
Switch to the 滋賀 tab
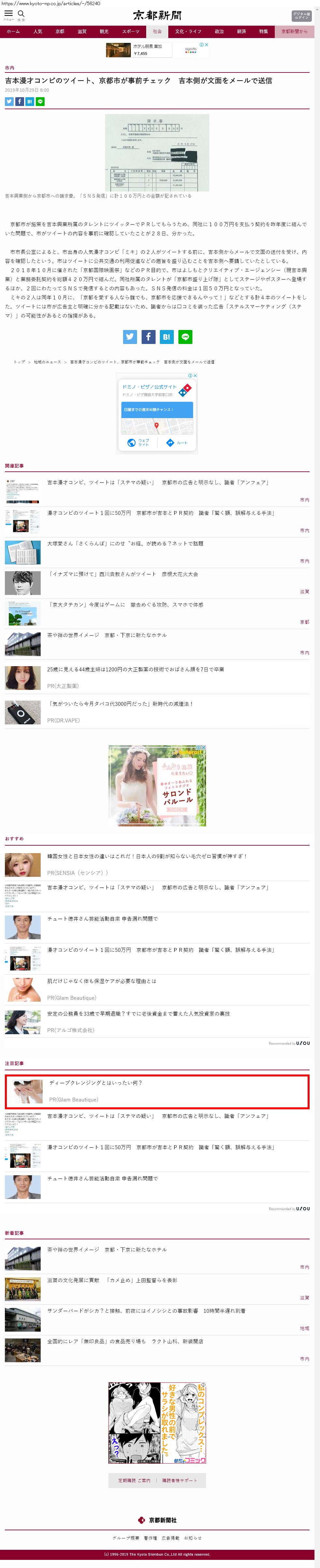tap(82, 32)
